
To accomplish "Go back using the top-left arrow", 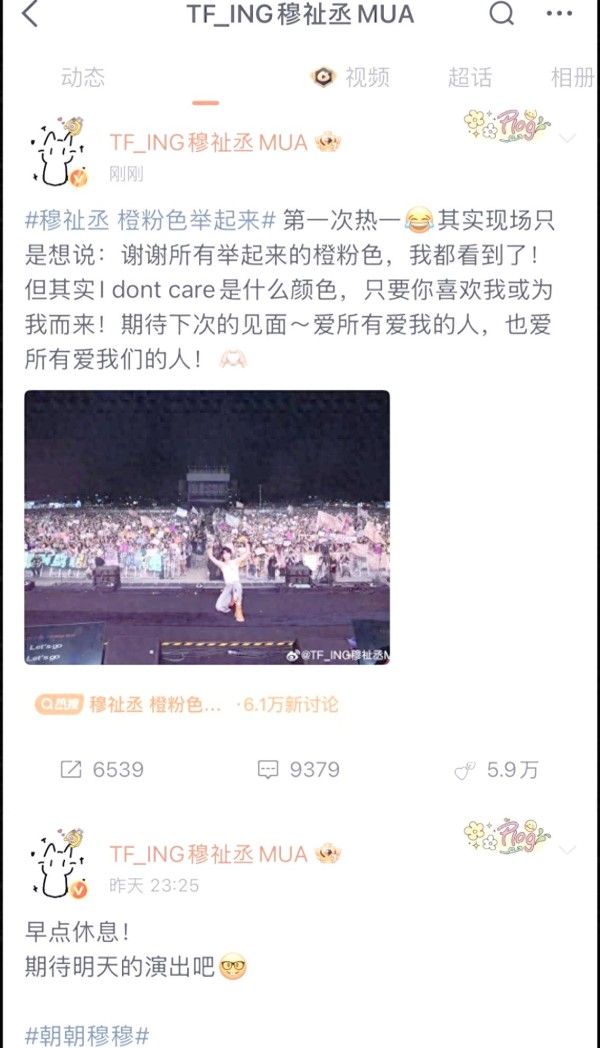I will click(30, 15).
